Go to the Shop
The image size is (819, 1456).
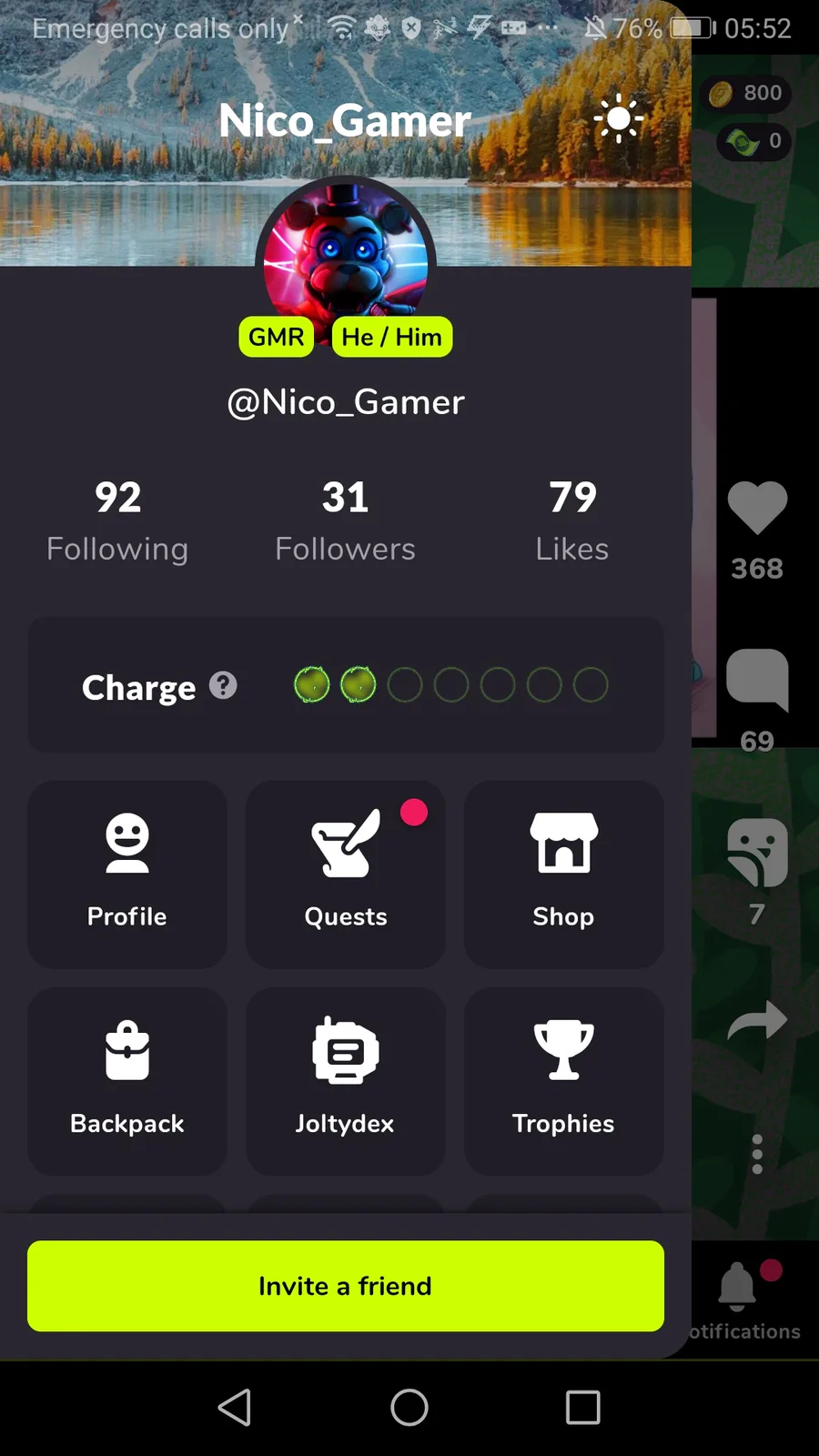(x=563, y=874)
